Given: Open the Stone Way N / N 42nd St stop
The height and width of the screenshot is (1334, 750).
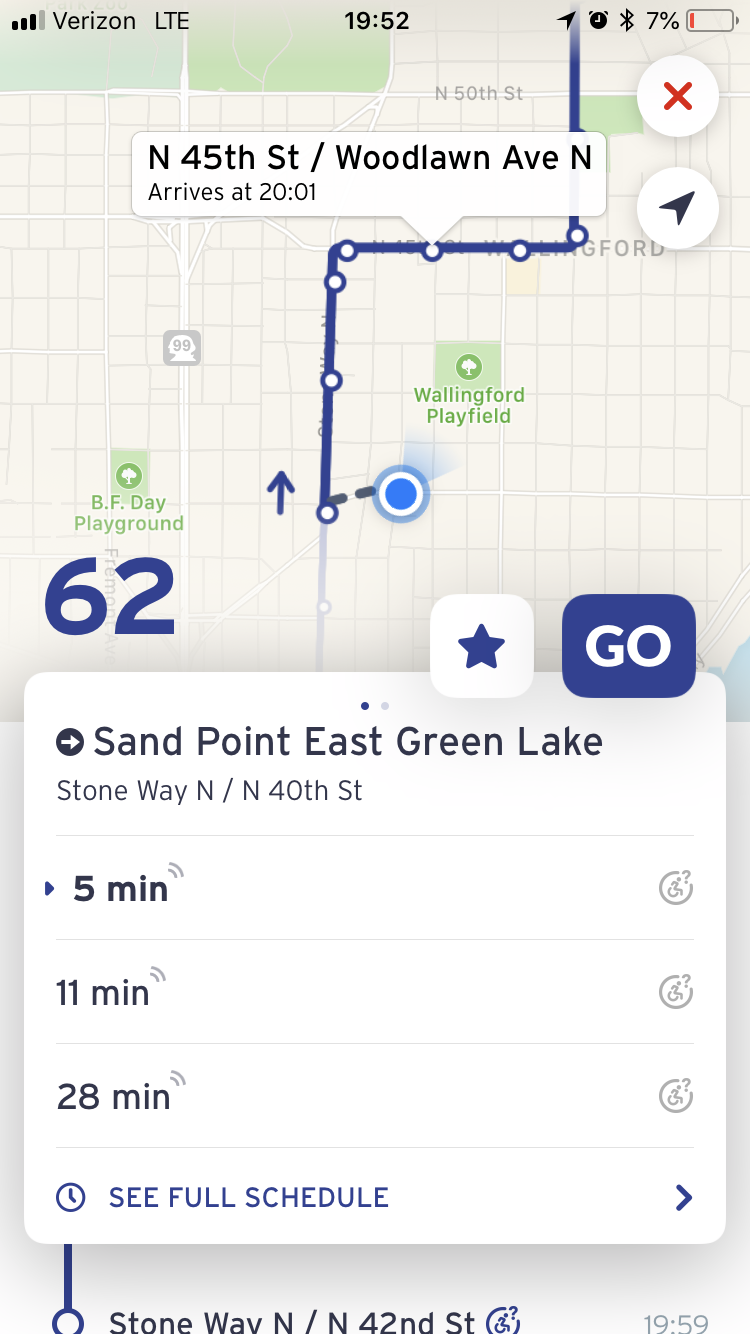Looking at the screenshot, I should [x=292, y=1322].
